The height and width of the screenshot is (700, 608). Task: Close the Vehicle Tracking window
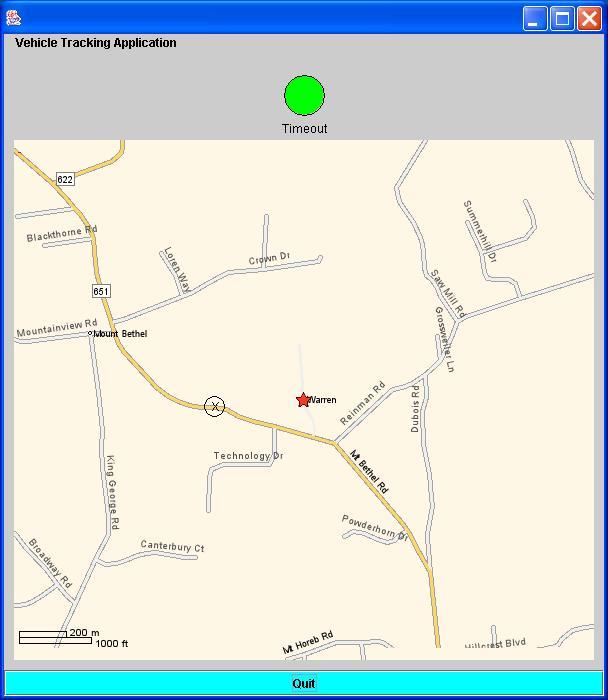589,17
